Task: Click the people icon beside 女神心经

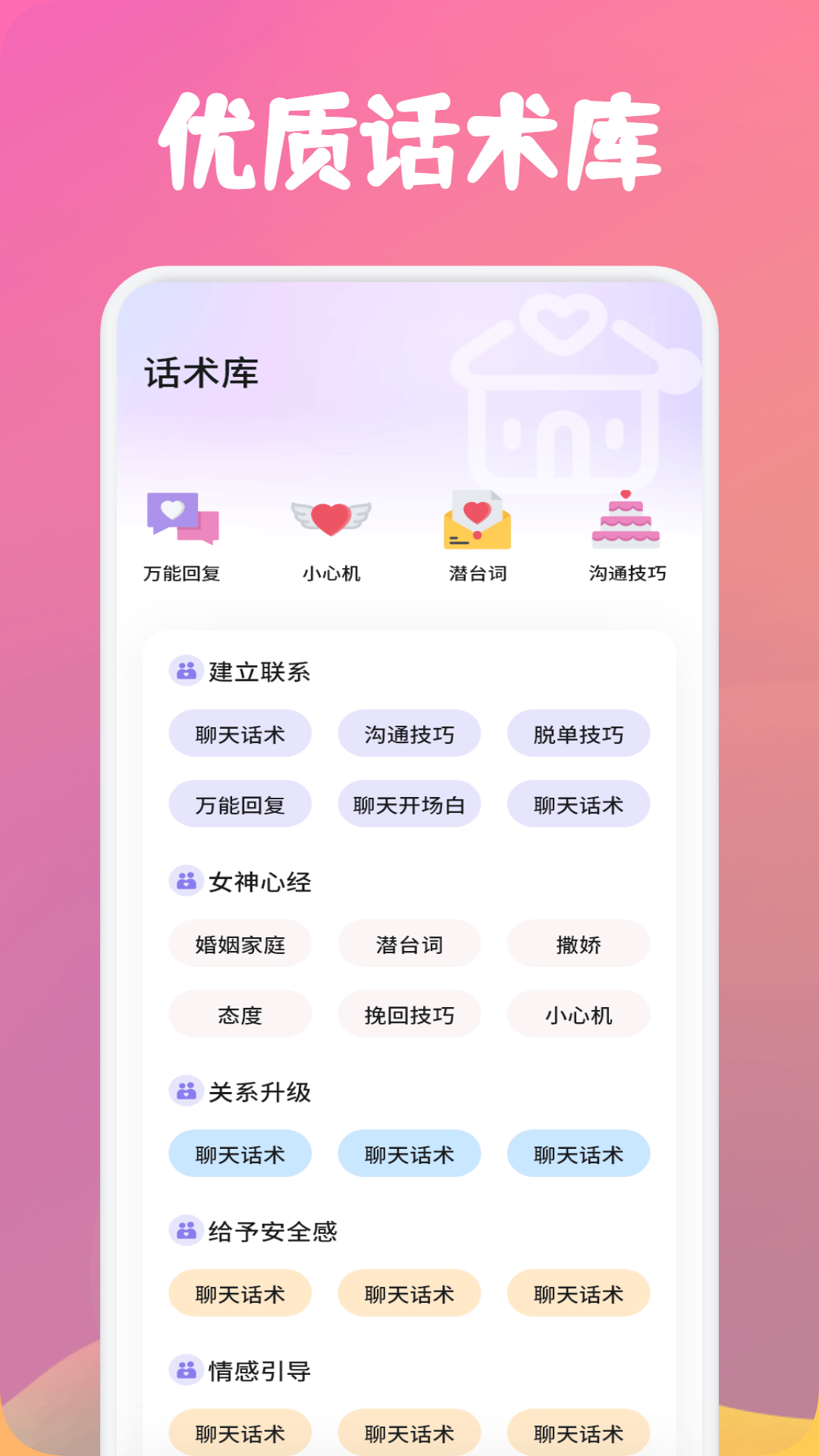Action: pos(184,881)
